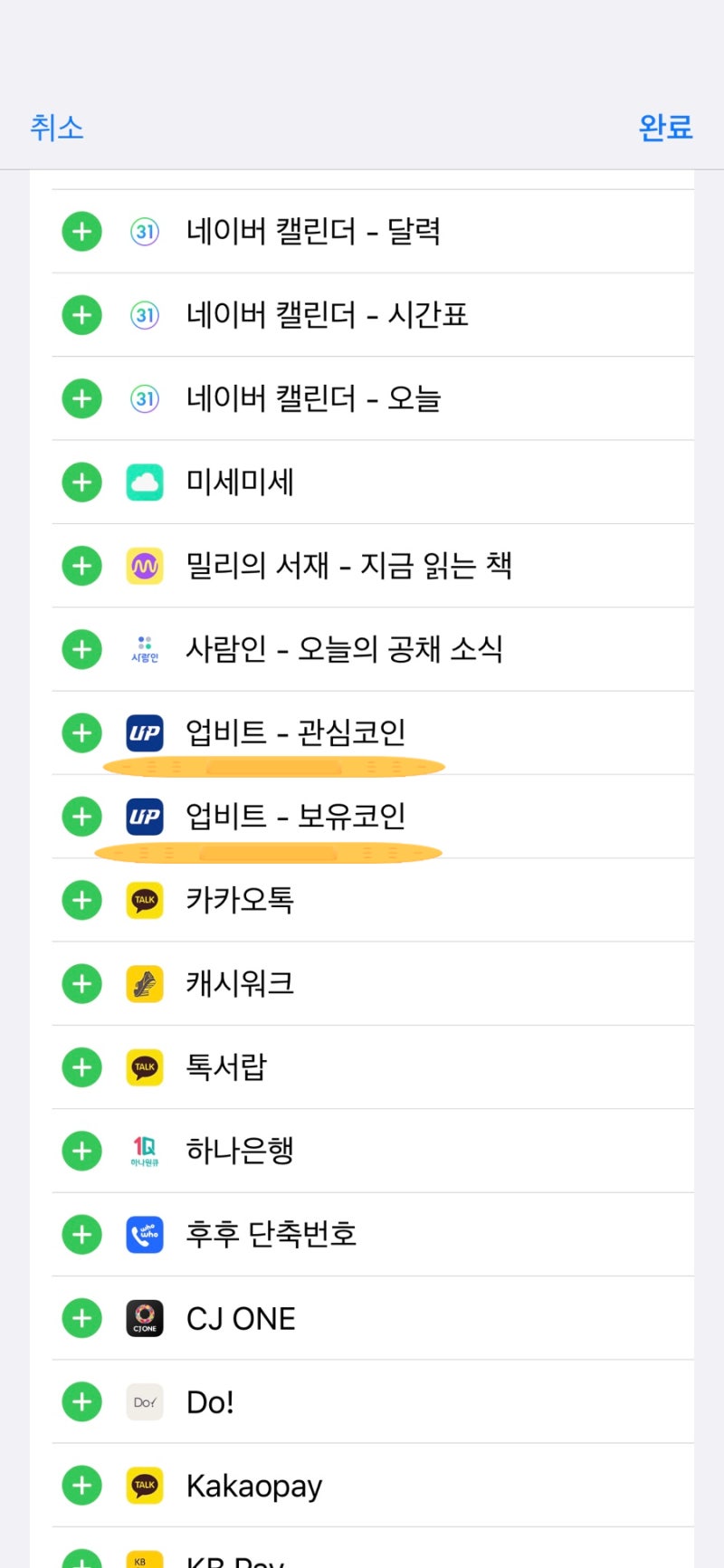
Task: Tap the Naver Calendar 달력 app icon
Action: [x=145, y=232]
